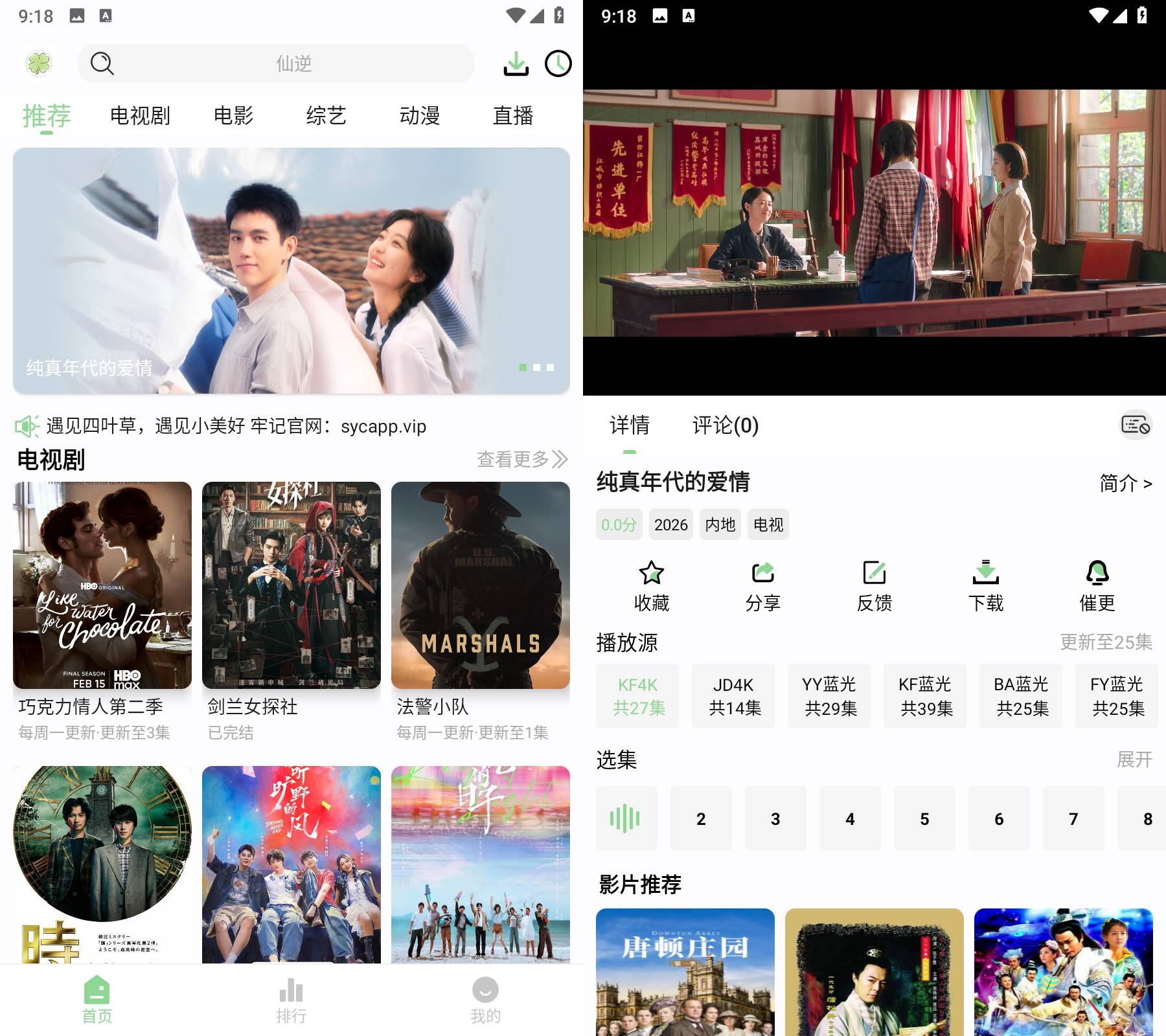This screenshot has height=1036, width=1166.
Task: Tap 下载 to download episodes
Action: click(985, 586)
